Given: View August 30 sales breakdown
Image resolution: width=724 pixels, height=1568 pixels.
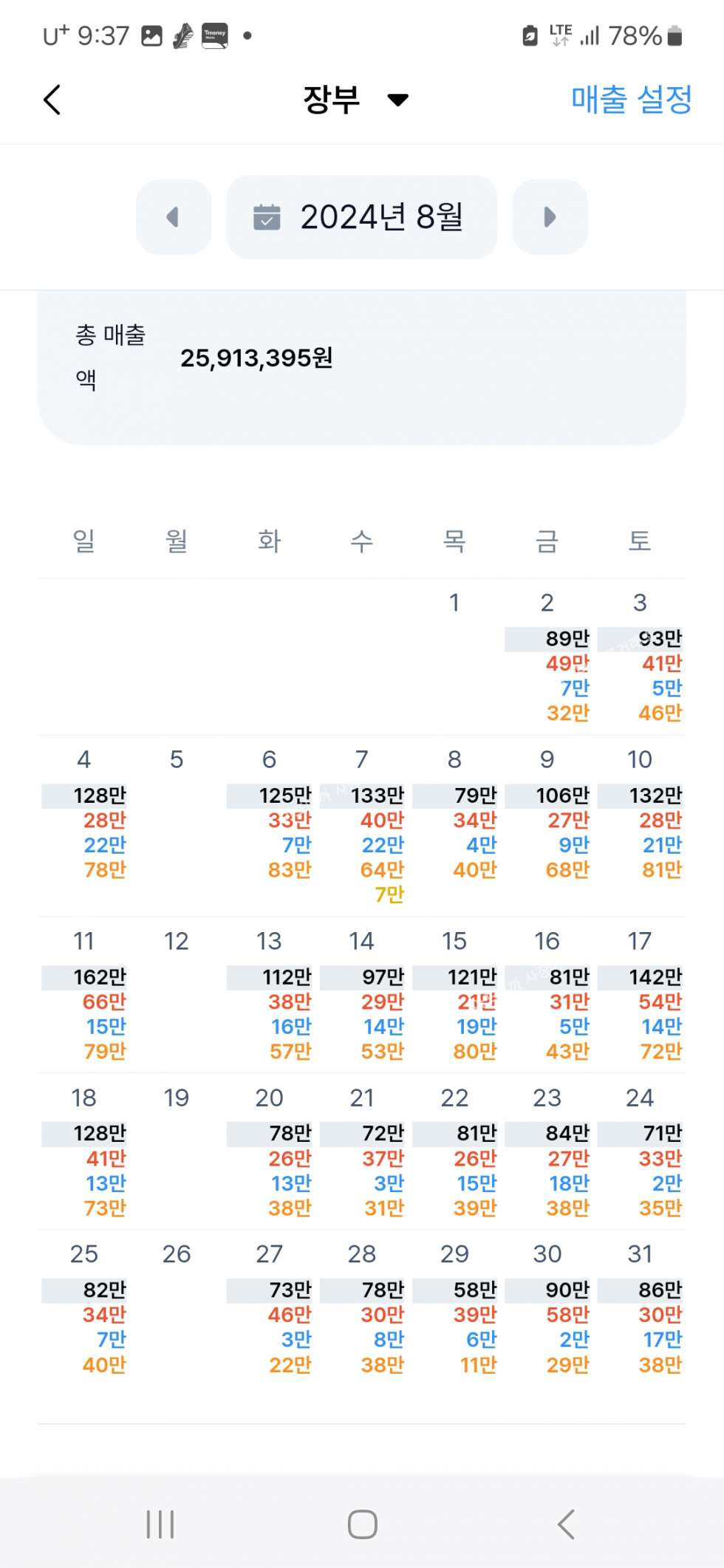Looking at the screenshot, I should point(547,1309).
